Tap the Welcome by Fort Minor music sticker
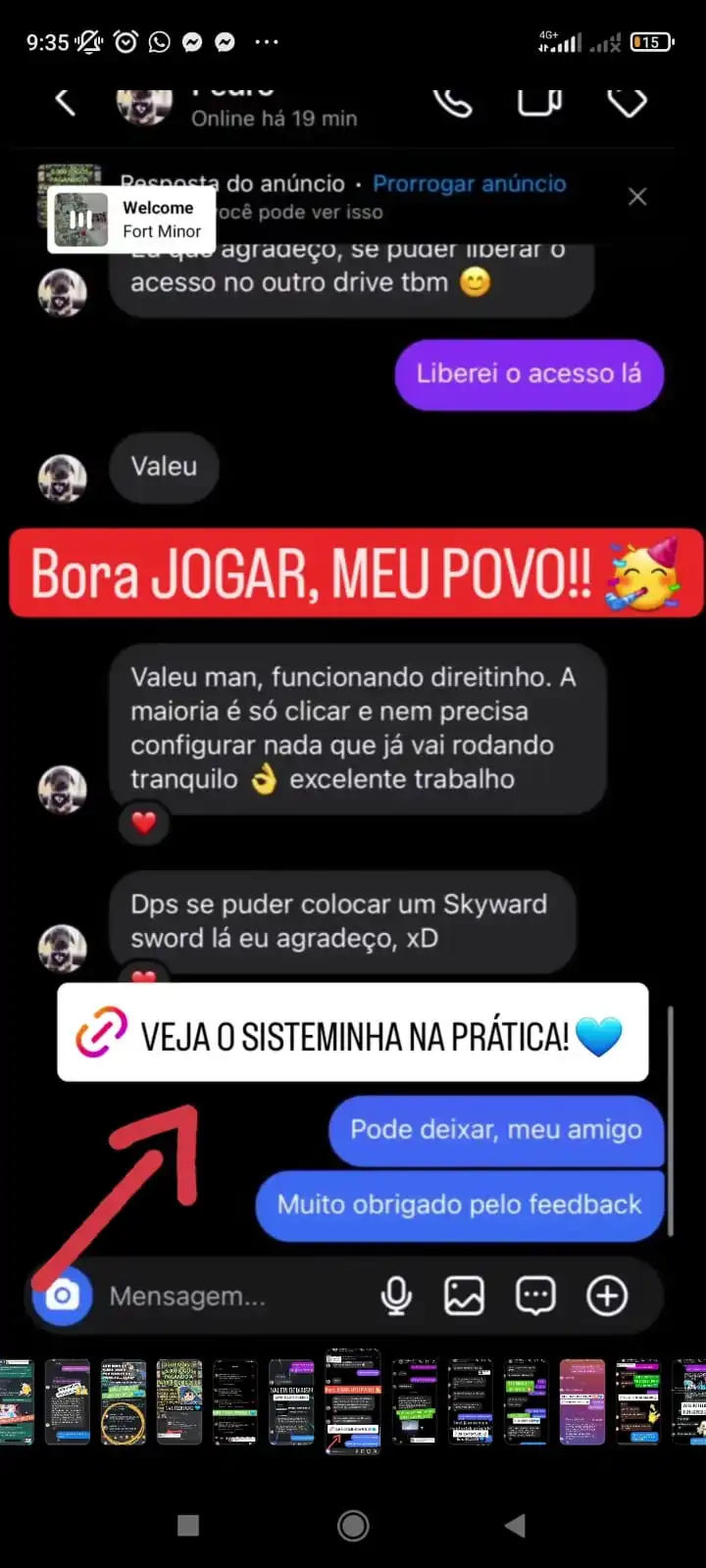 131,220
